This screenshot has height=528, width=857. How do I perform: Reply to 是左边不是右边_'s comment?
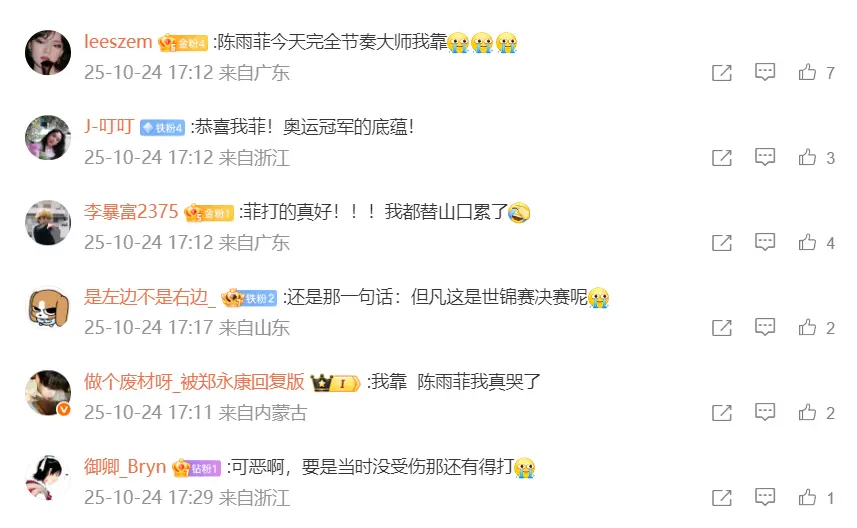765,327
